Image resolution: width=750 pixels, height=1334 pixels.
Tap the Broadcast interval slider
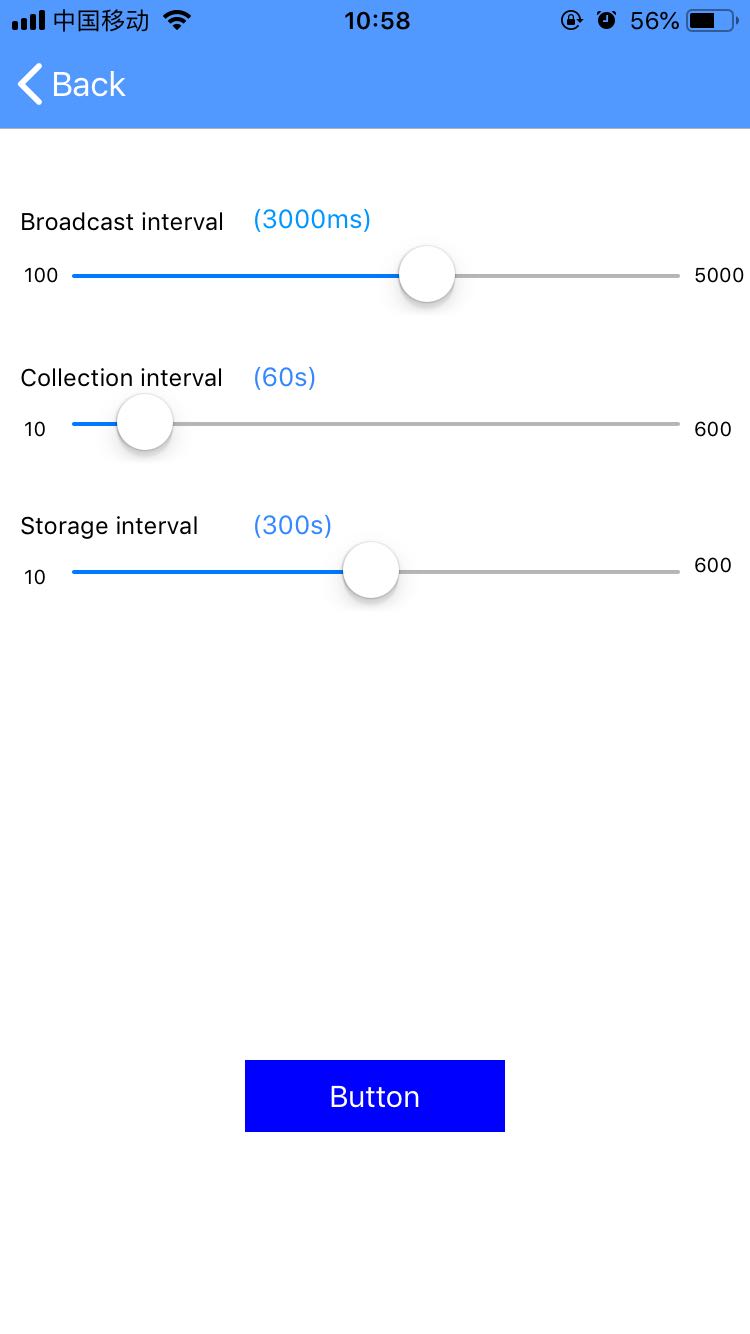pyautogui.click(x=376, y=275)
